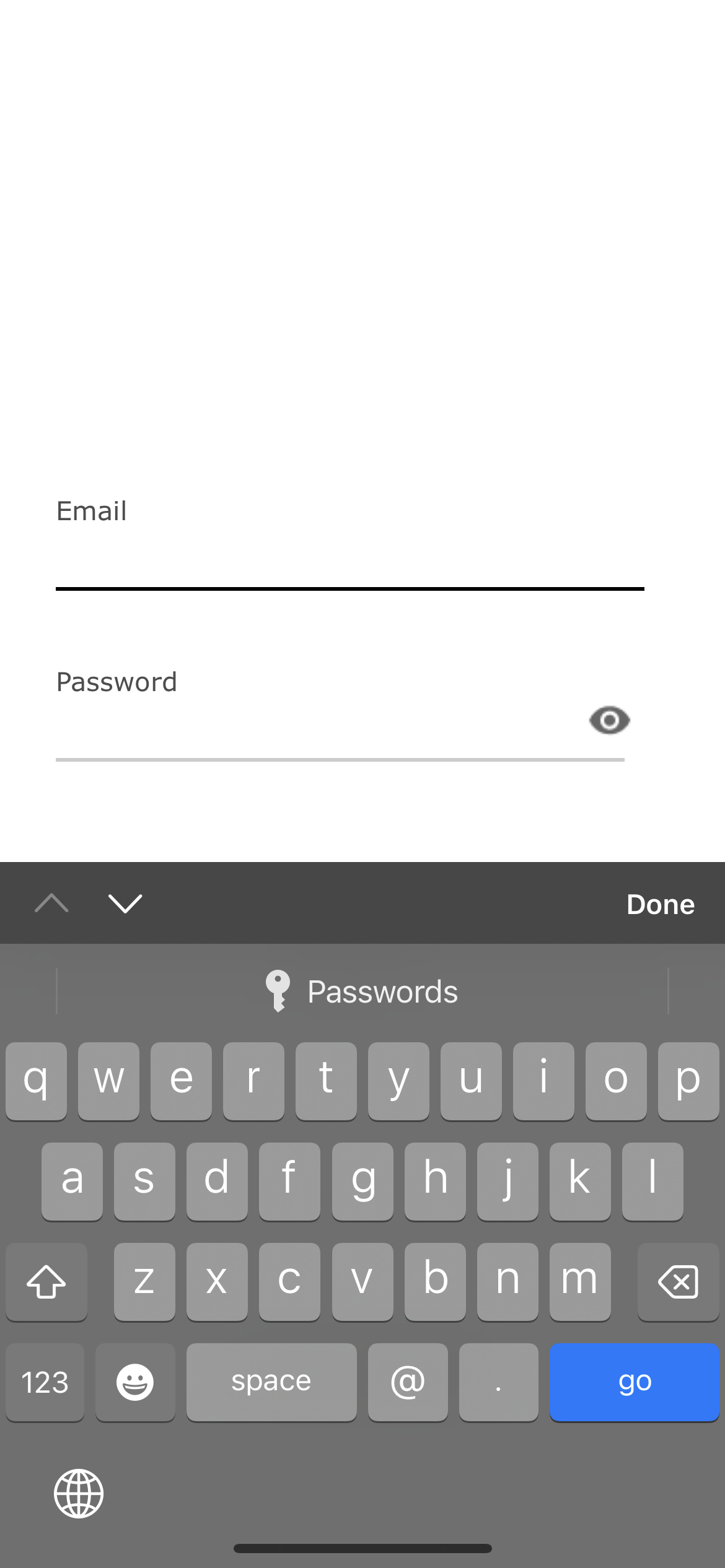This screenshot has width=725, height=1568.
Task: Tap the period key
Action: 499,1382
